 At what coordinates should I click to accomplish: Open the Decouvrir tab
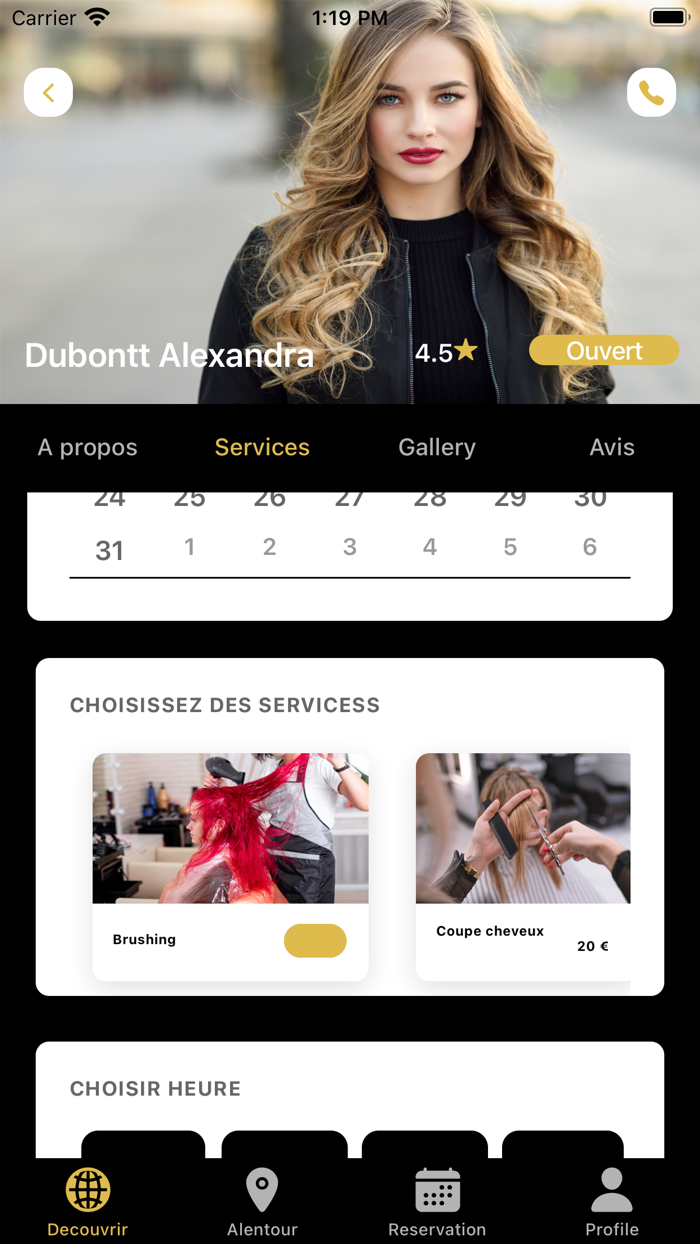pos(88,1202)
